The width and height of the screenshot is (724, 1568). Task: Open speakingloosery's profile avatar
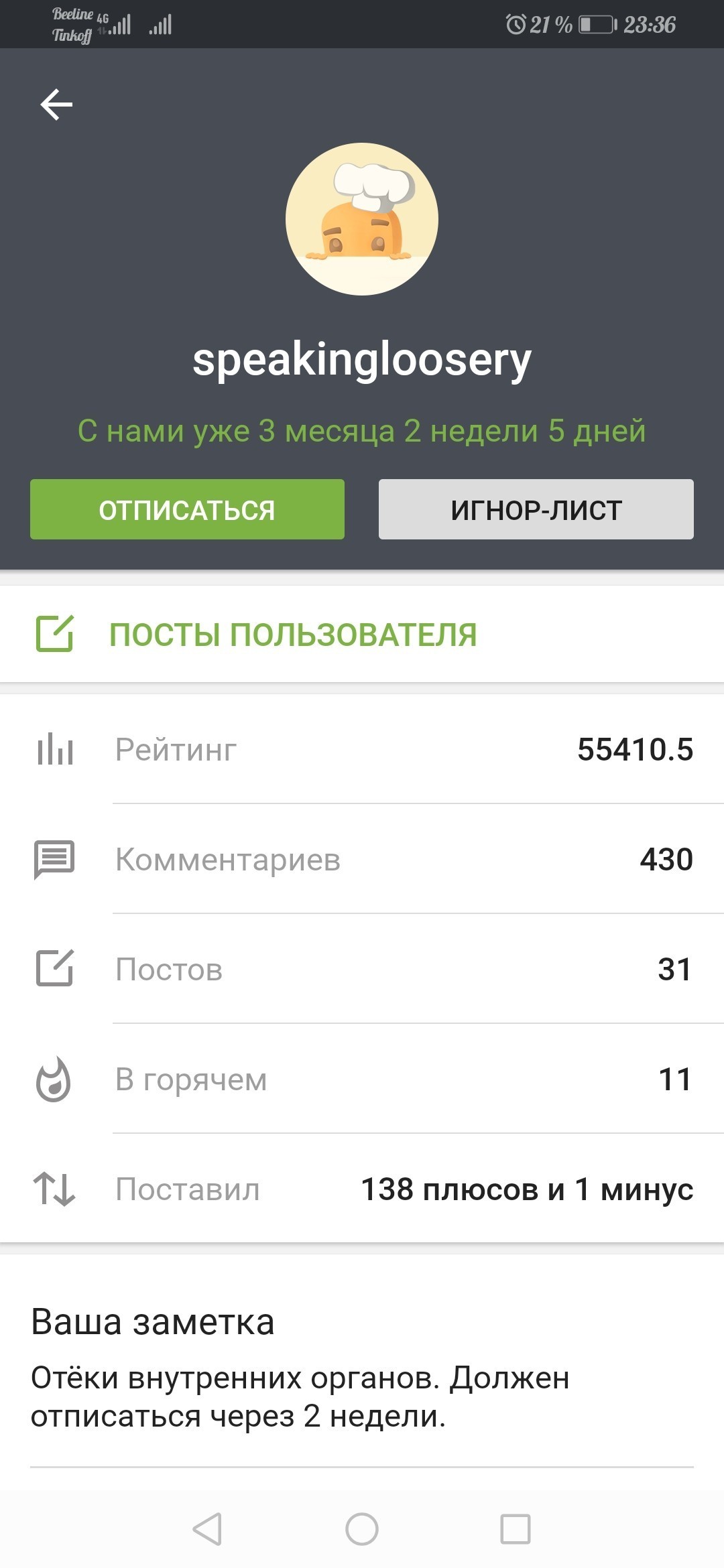pos(362,219)
